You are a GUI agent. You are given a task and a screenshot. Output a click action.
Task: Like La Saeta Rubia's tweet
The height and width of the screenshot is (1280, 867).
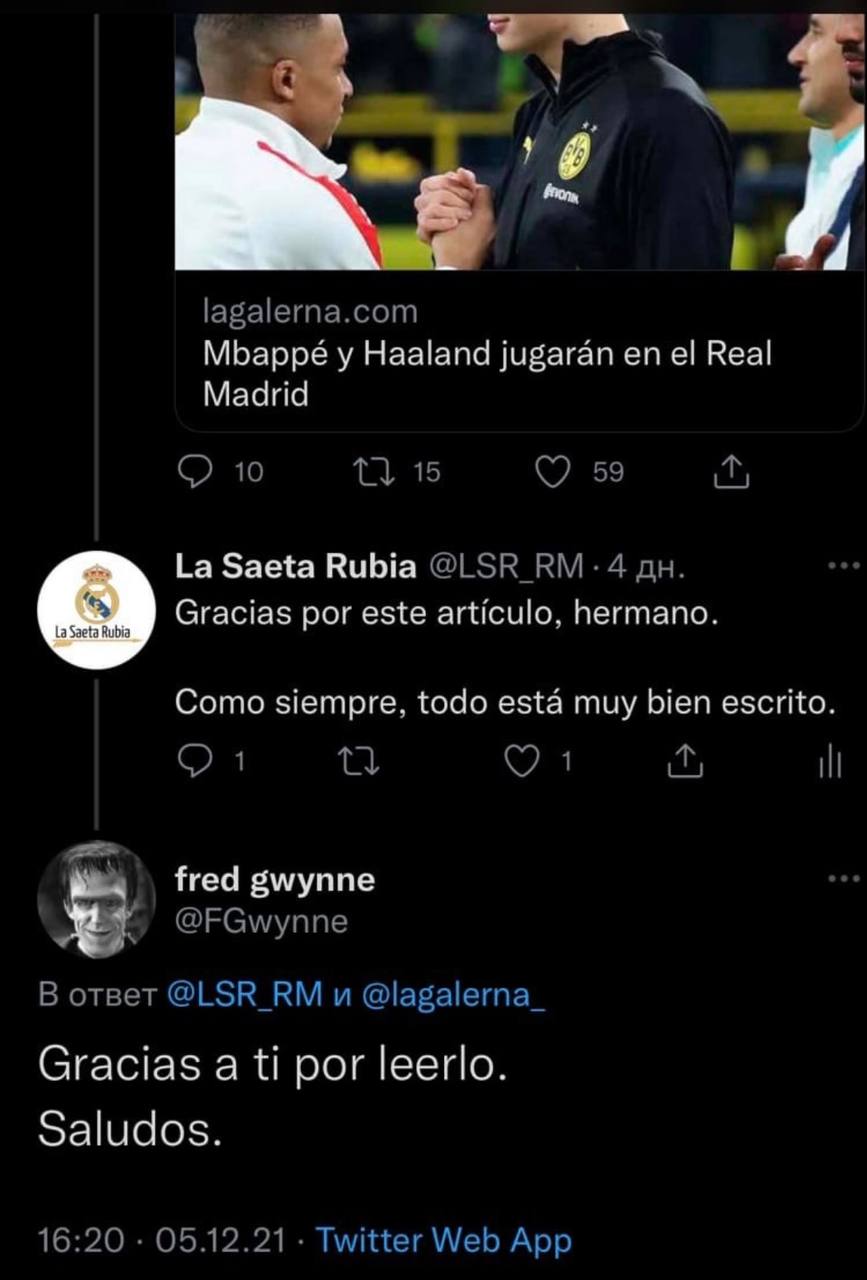[x=521, y=763]
